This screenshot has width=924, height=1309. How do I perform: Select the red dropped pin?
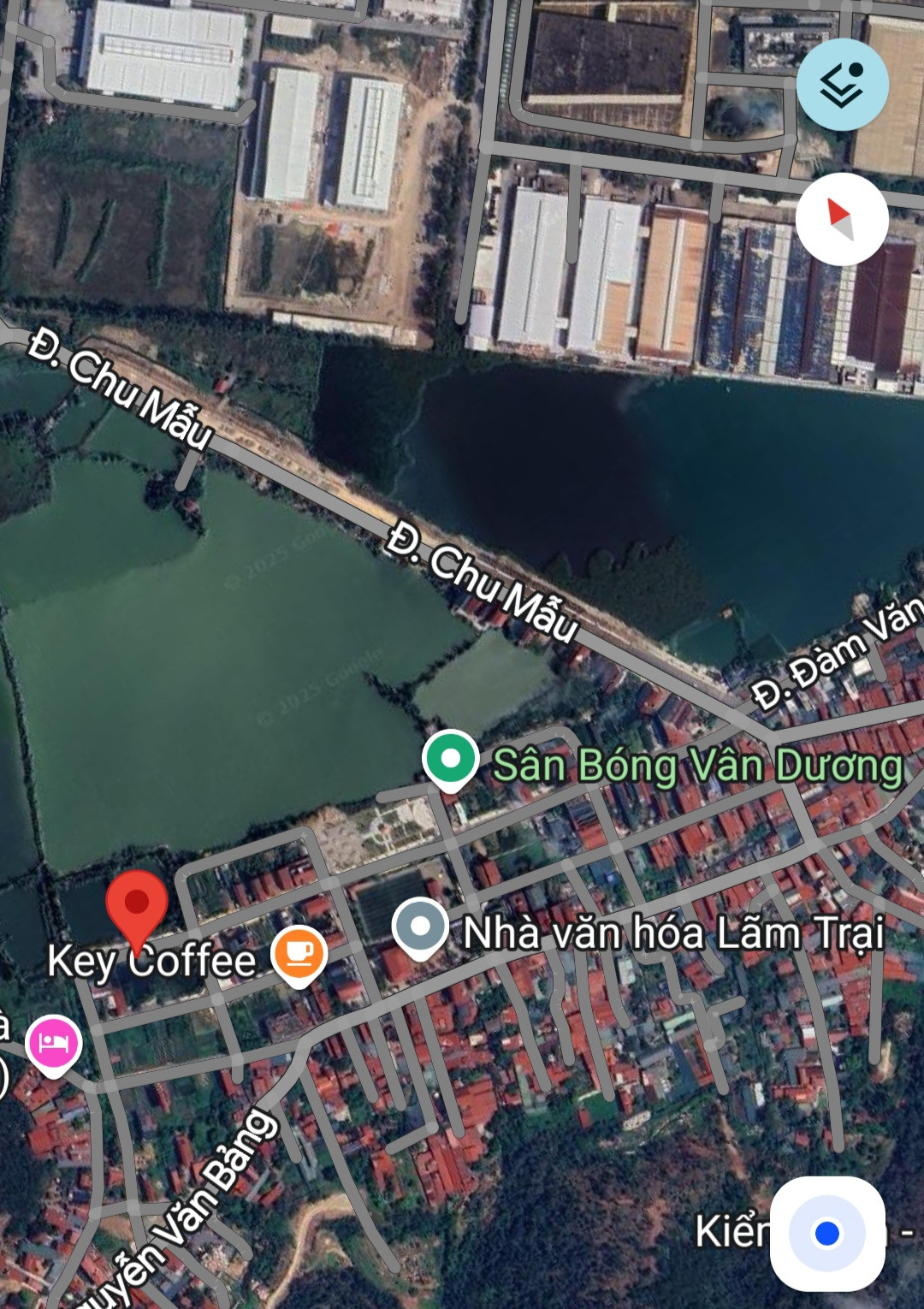click(137, 905)
